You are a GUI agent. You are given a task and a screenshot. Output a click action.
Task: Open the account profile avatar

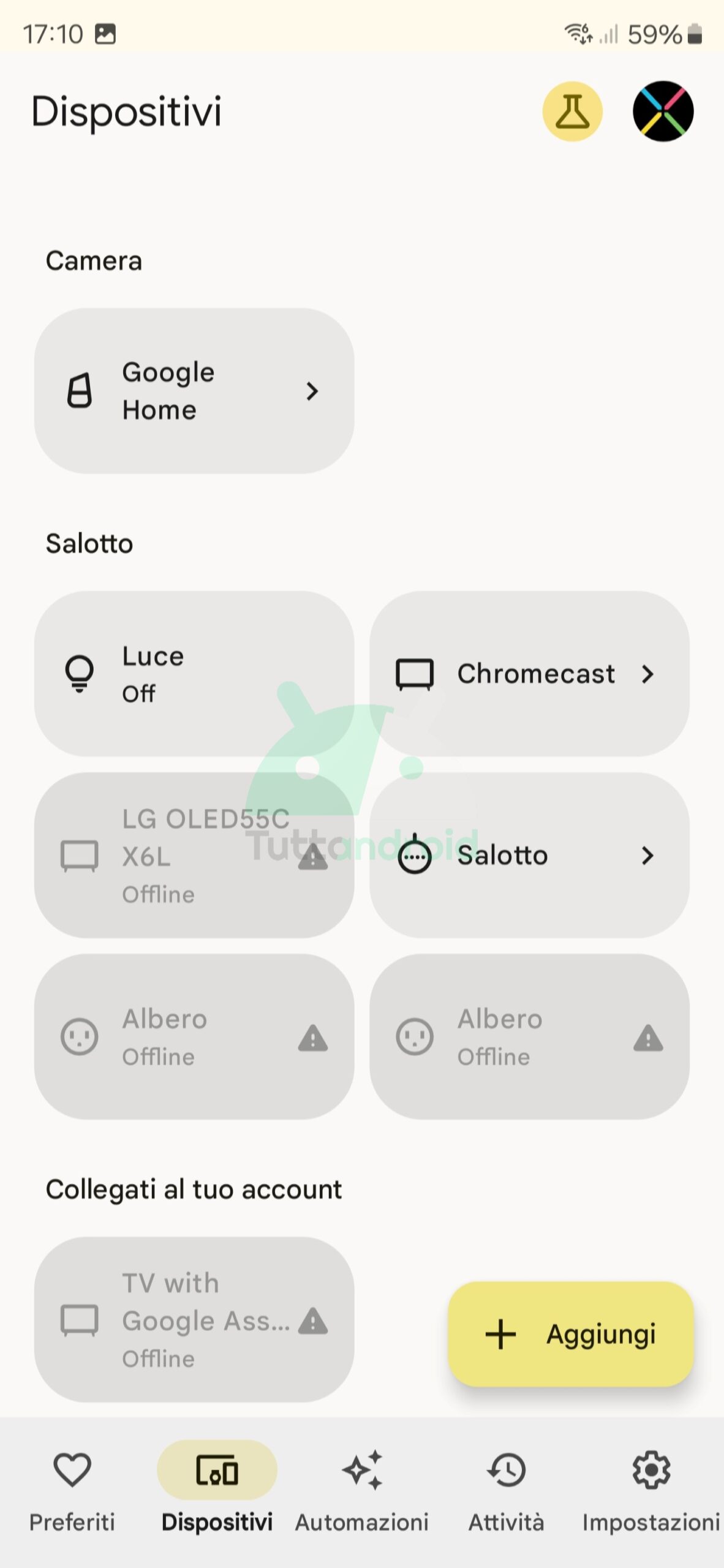(663, 111)
